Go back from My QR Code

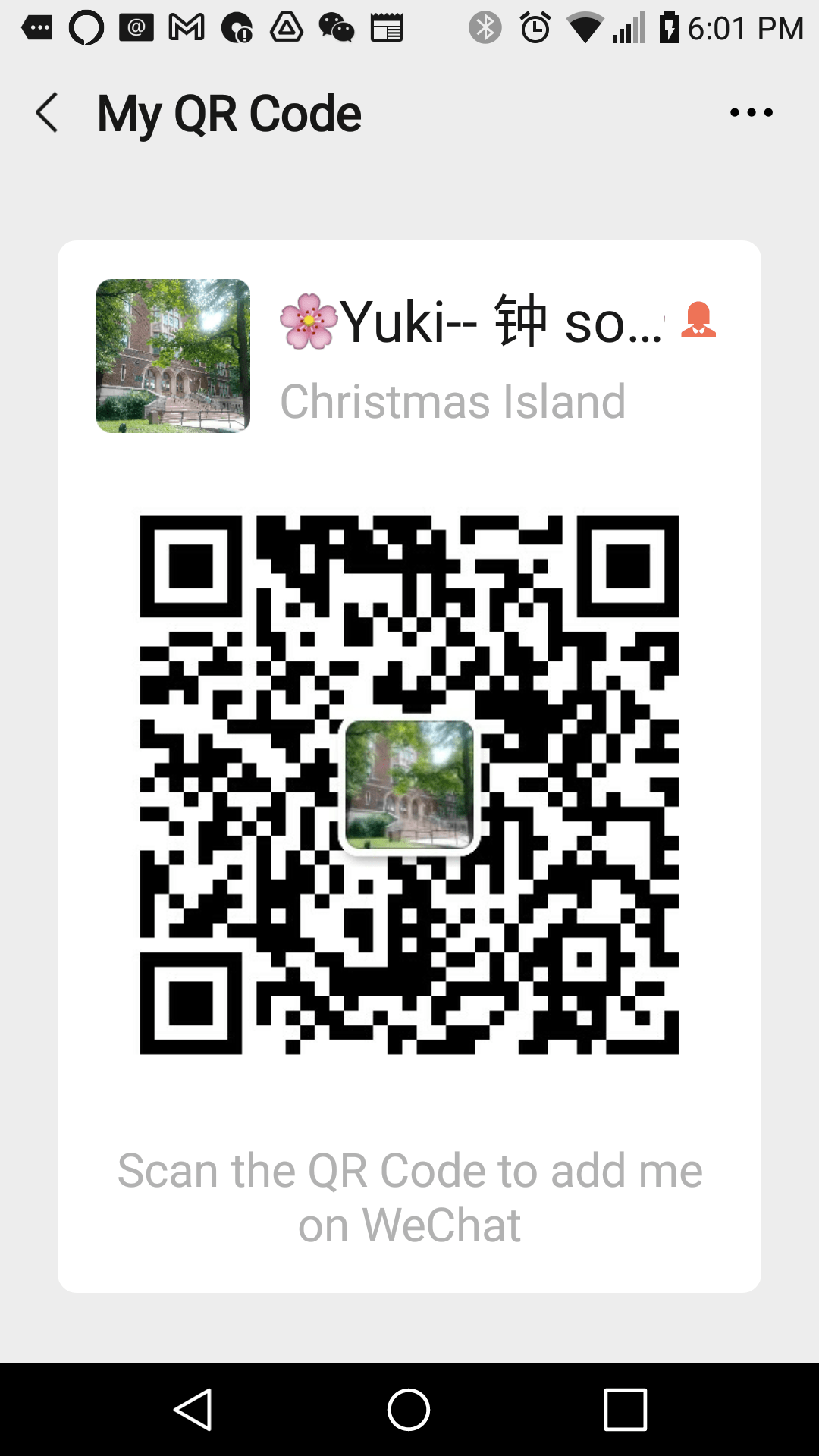pyautogui.click(x=47, y=113)
